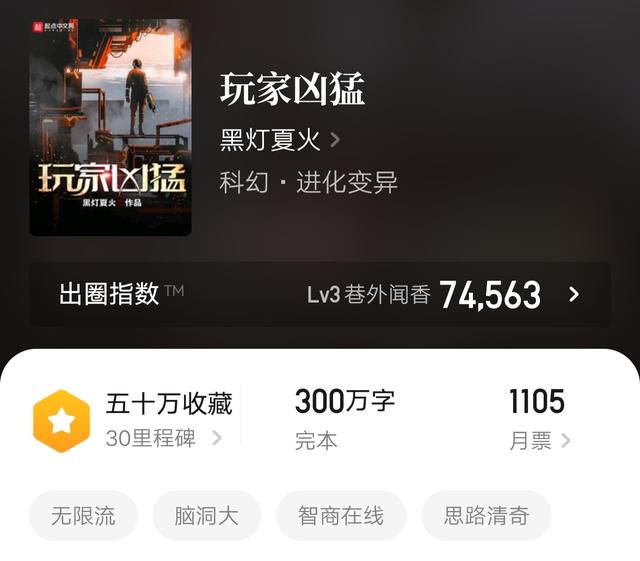The image size is (640, 561).
Task: Select the 思路清奇 tag chip
Action: [x=486, y=516]
